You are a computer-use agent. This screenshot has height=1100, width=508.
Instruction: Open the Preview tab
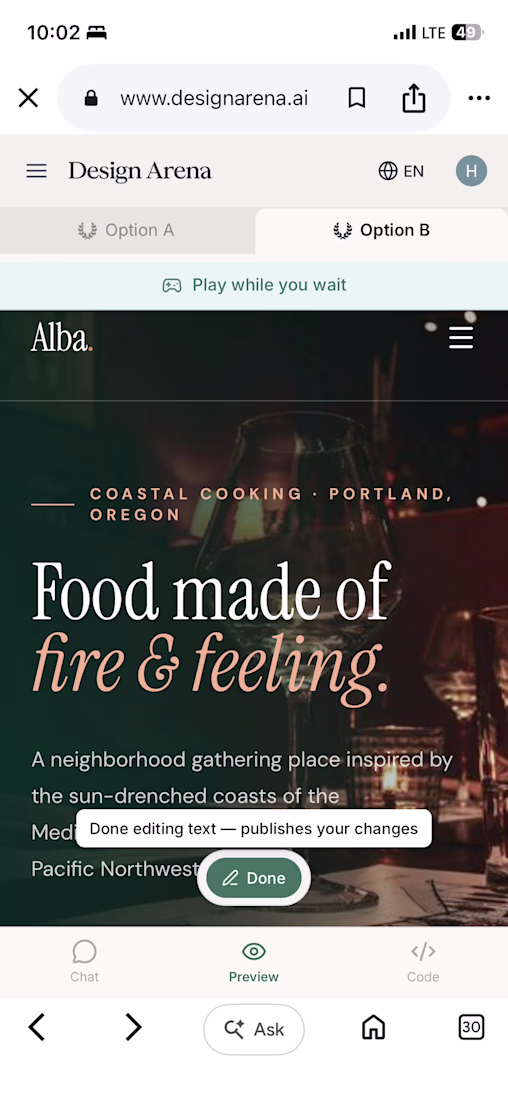(254, 962)
